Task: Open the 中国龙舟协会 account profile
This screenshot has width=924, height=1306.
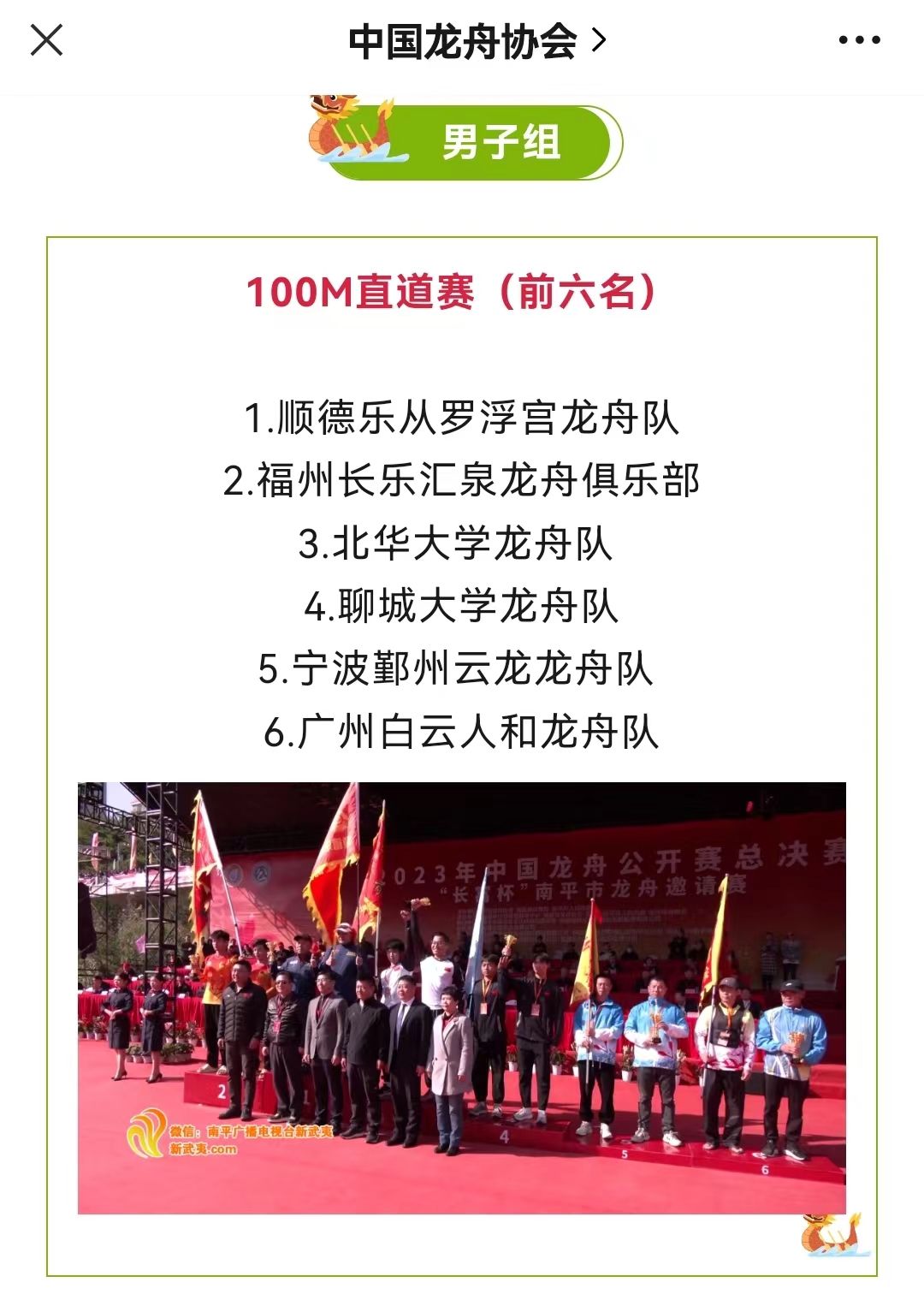Action: pyautogui.click(x=476, y=40)
